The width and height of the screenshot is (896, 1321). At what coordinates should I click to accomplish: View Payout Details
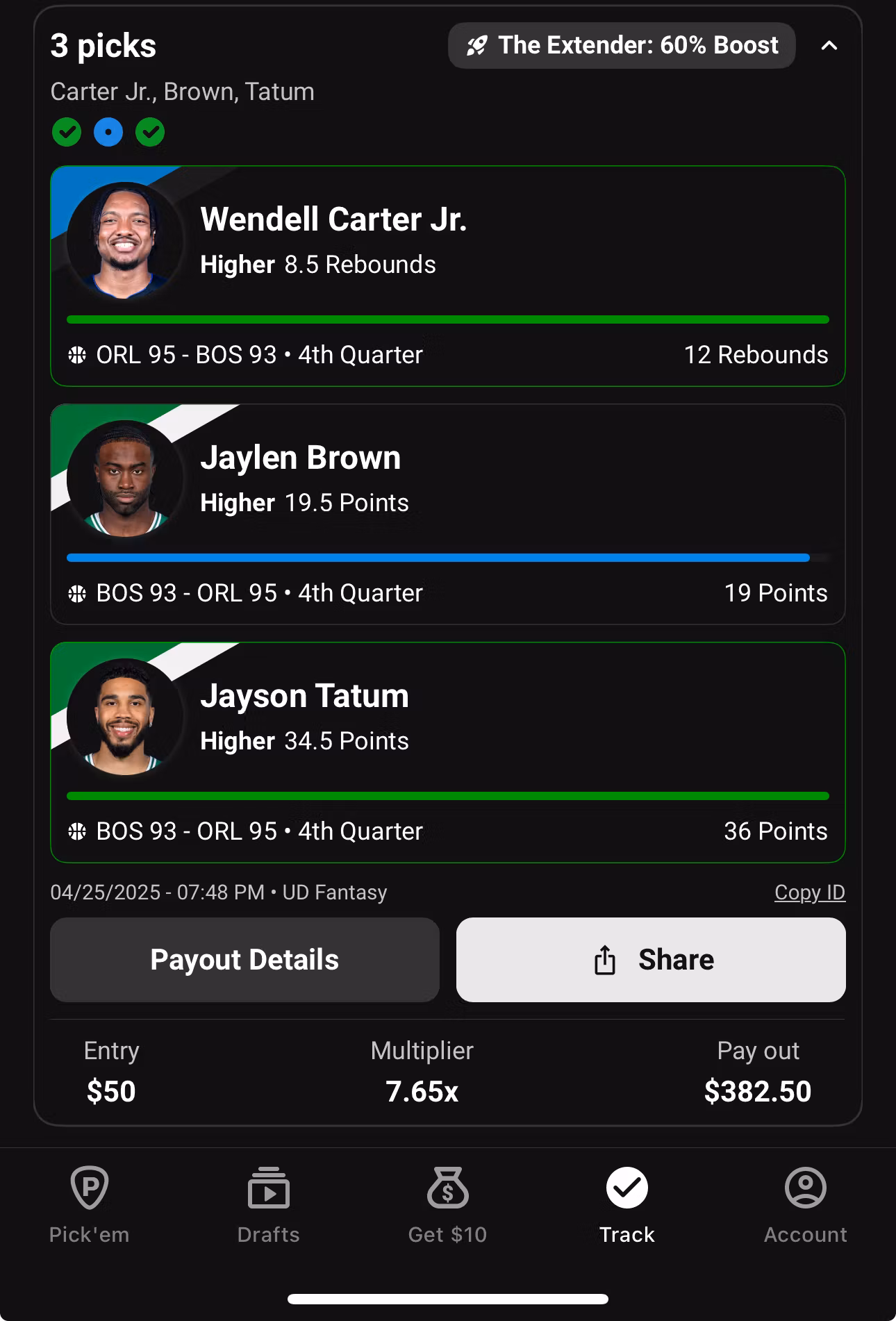click(244, 959)
